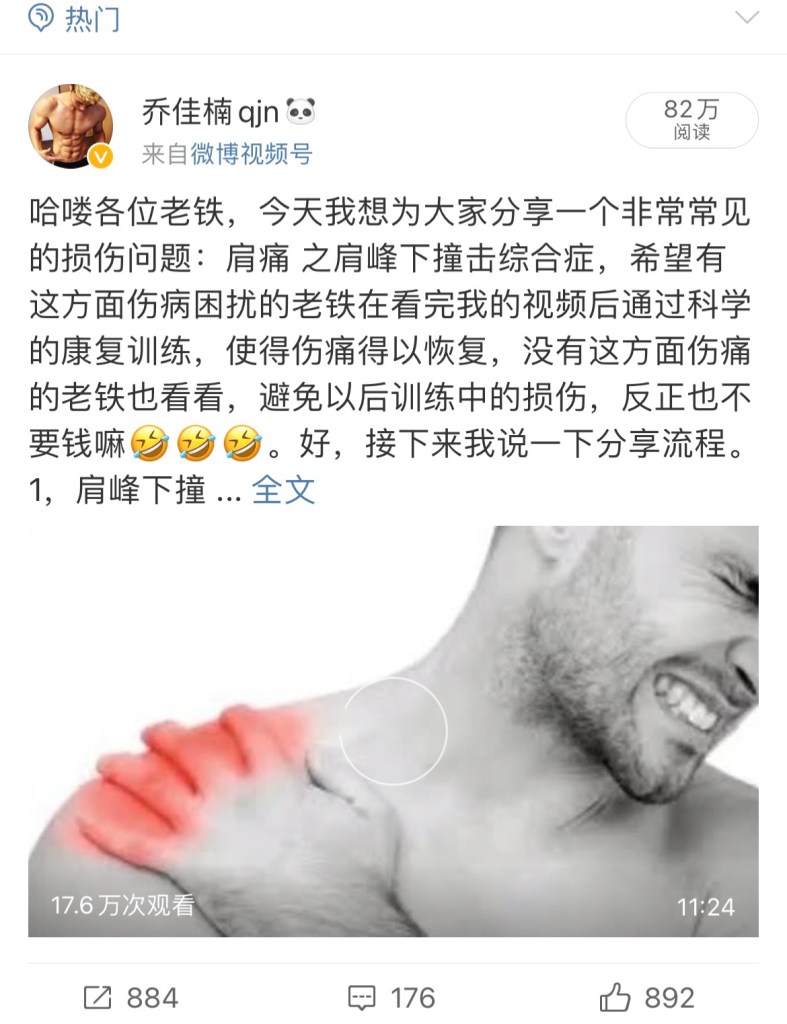Open the 176 comments

[391, 997]
